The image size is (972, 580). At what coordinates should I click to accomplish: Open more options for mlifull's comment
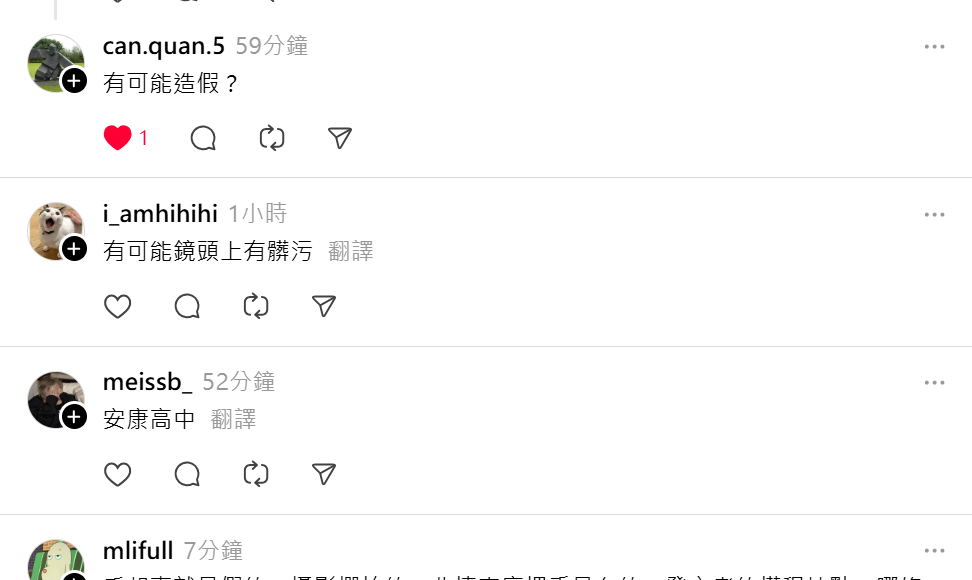934,551
